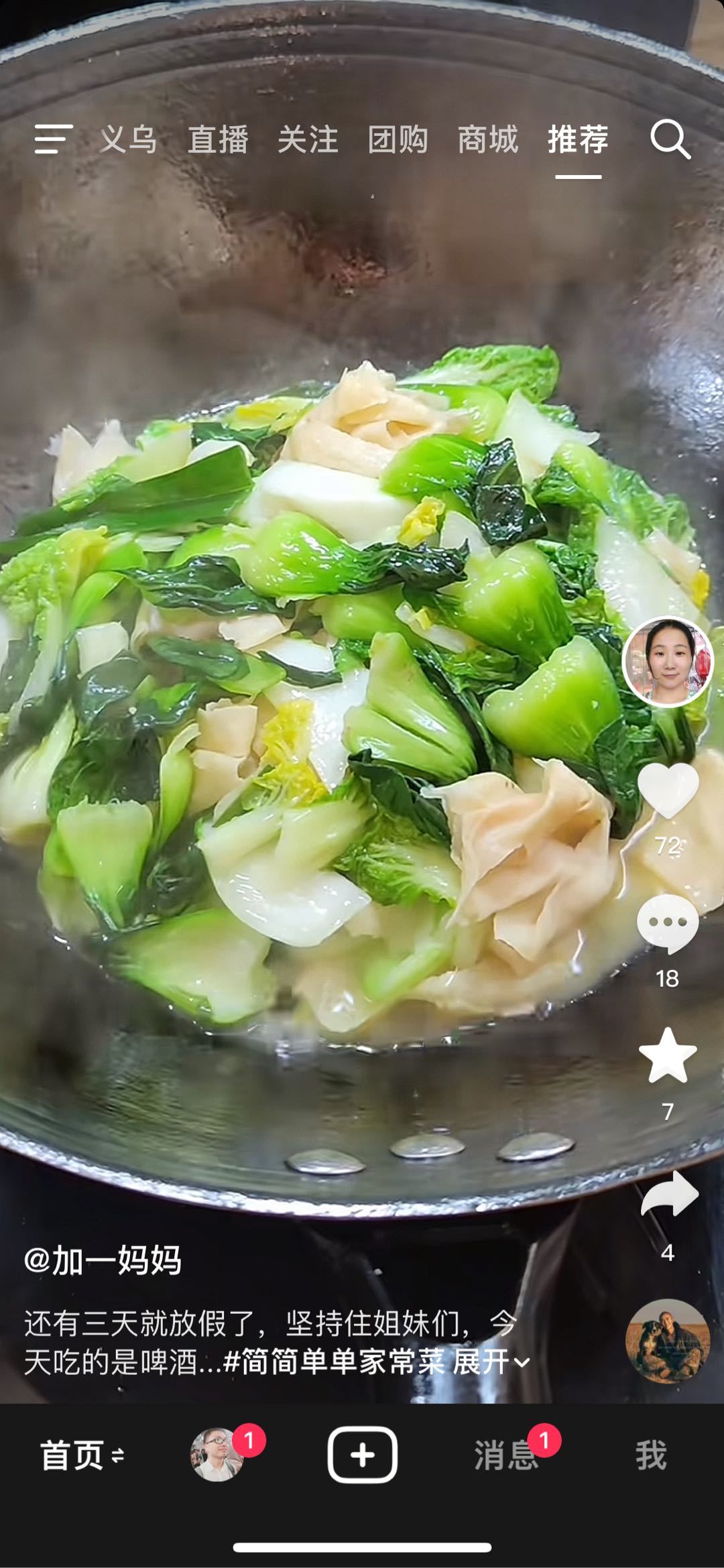This screenshot has height=1568, width=724.
Task: Switch to the 直播 tab
Action: 218,140
